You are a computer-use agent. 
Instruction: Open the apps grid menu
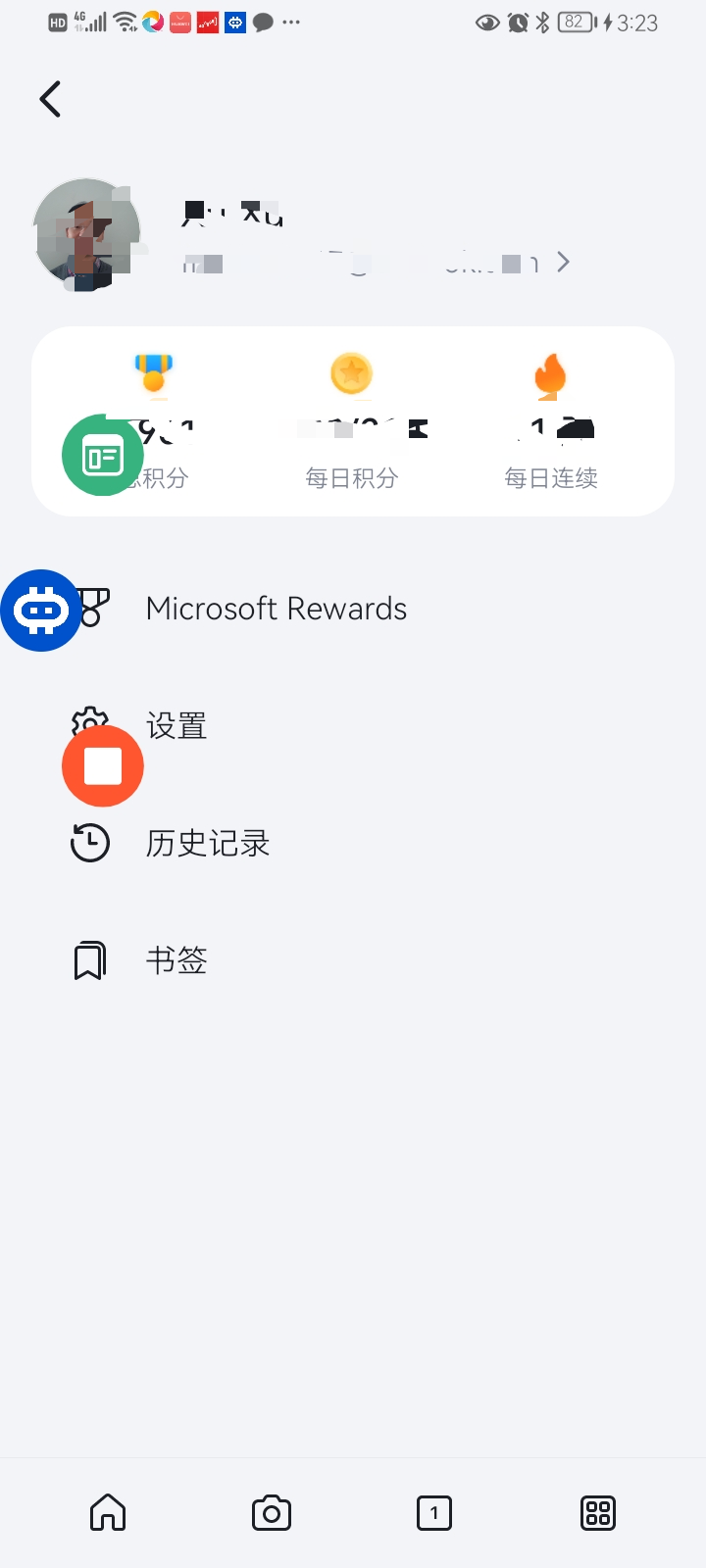pos(598,1512)
